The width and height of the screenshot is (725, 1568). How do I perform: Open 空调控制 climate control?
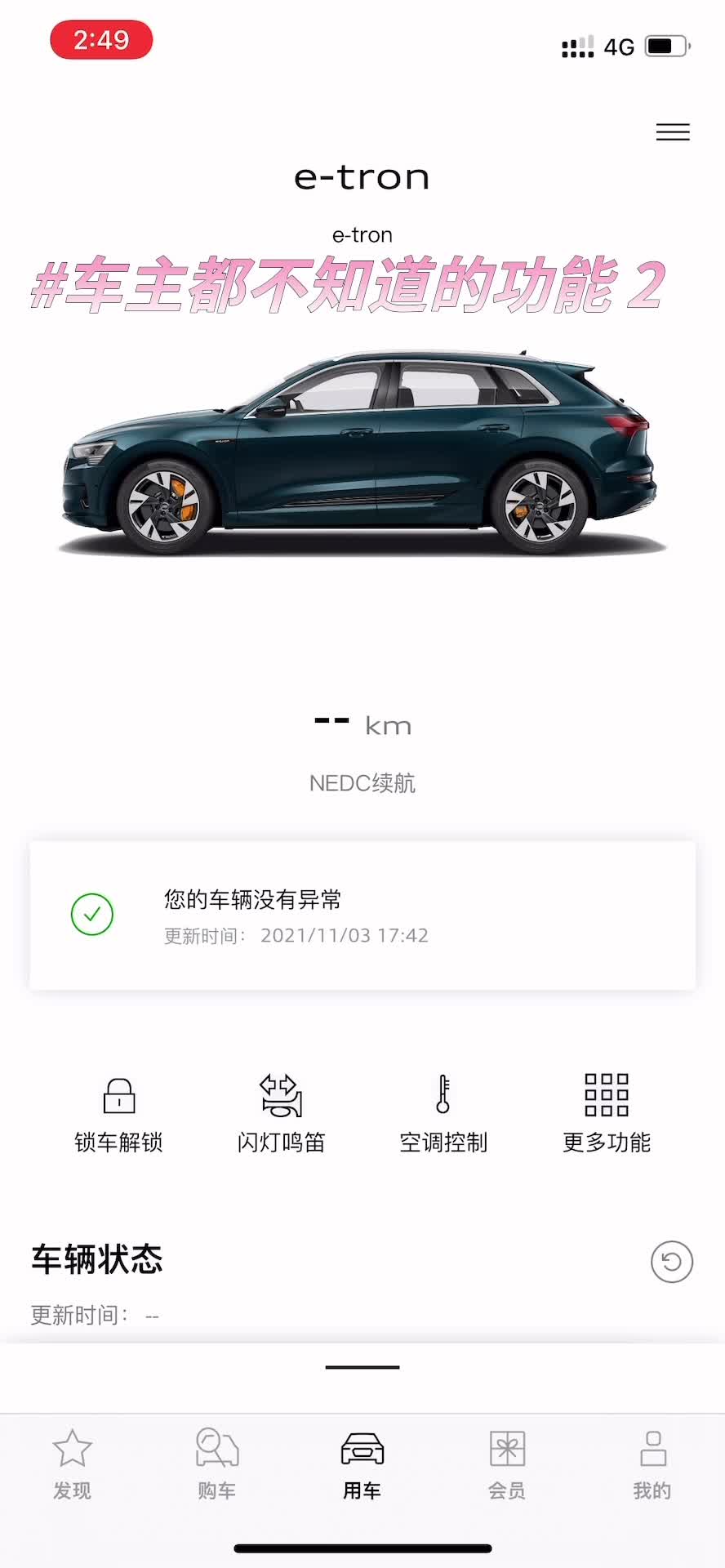(x=443, y=1112)
